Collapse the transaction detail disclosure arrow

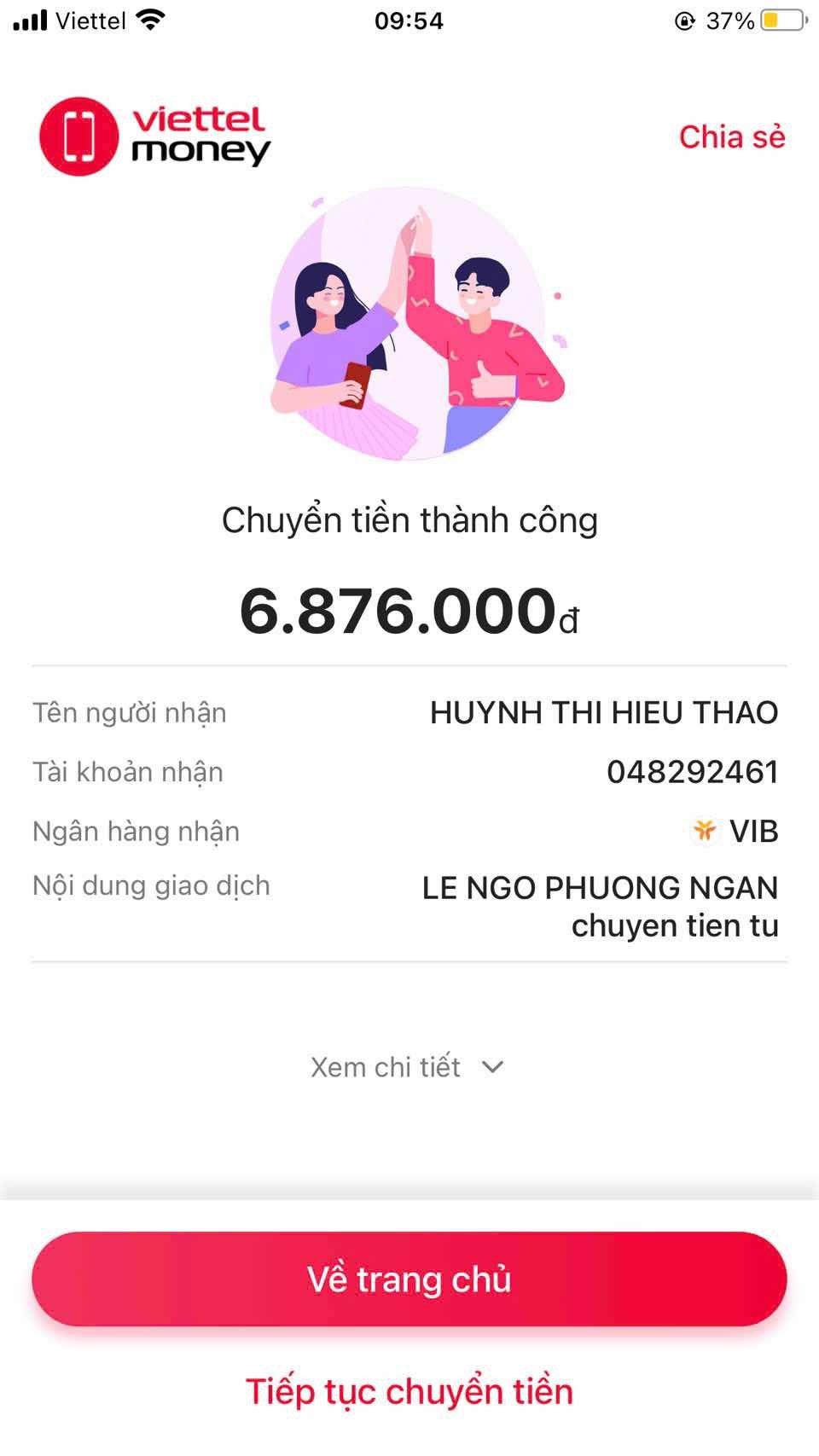pyautogui.click(x=490, y=1067)
